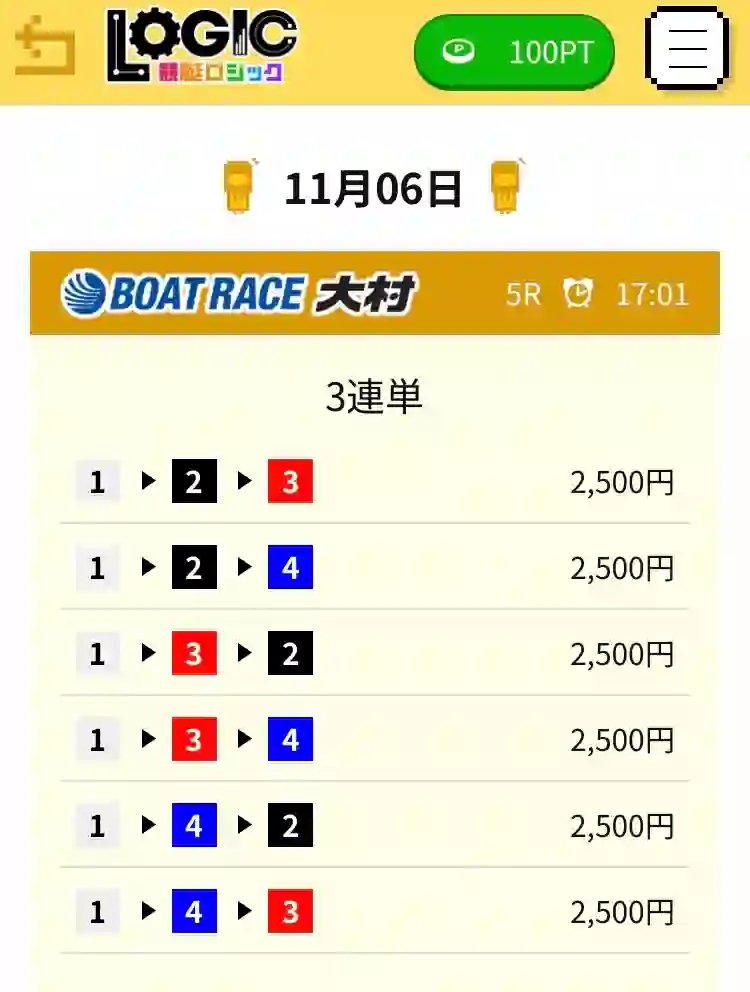Screen dimensions: 750x992
Task: Click the left megaphone icon beside the date
Action: (238, 185)
